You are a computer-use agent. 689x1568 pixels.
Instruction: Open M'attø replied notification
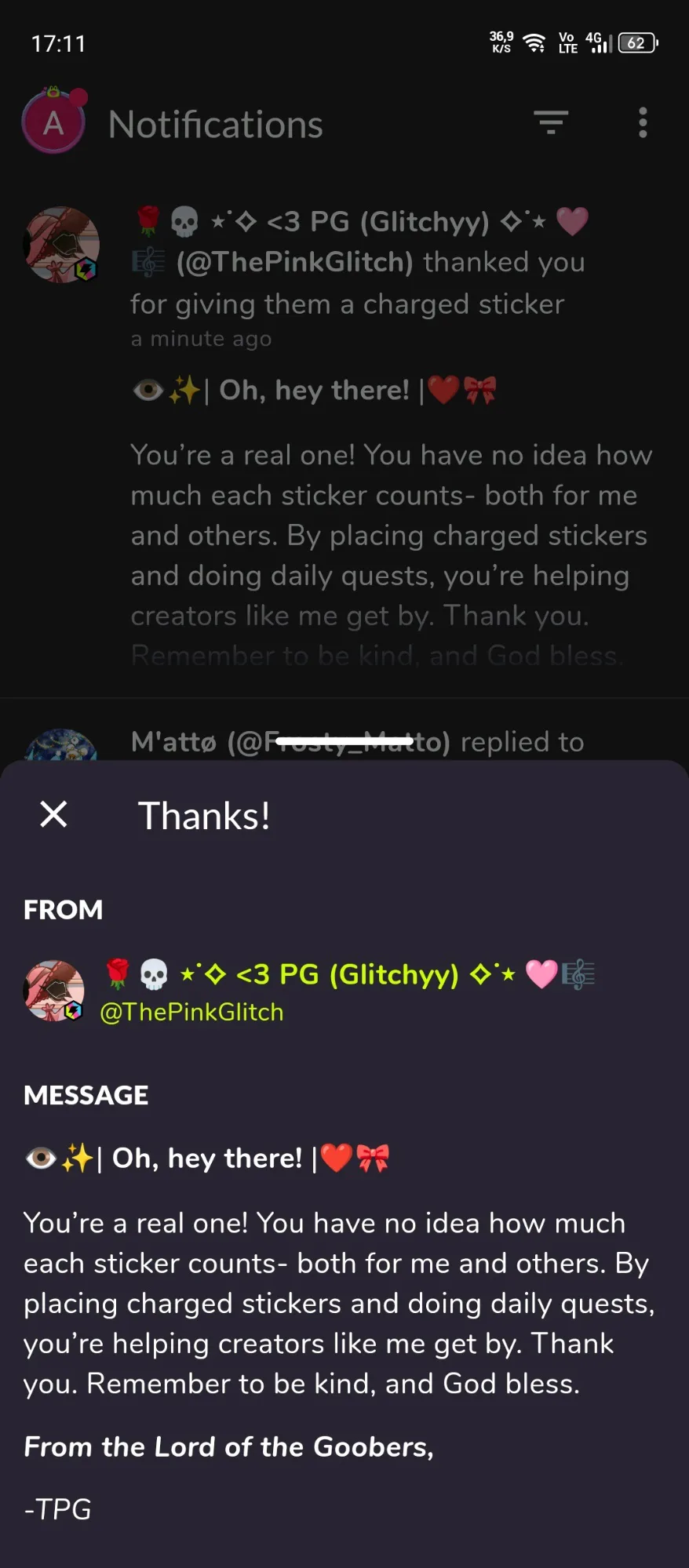[x=357, y=742]
